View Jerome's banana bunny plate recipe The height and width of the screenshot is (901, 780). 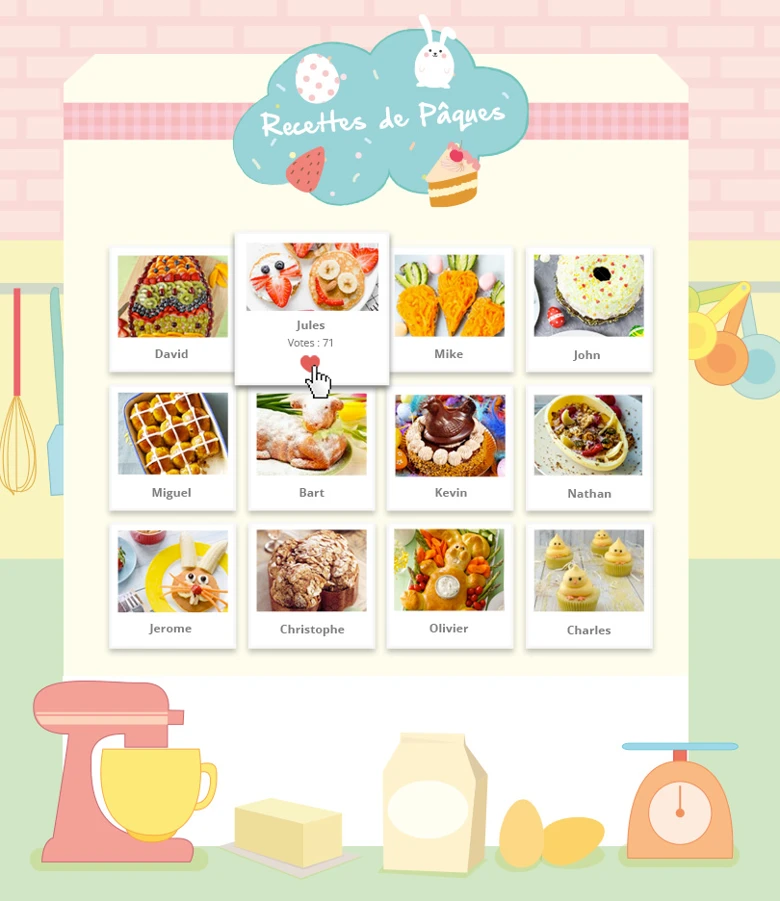[171, 572]
